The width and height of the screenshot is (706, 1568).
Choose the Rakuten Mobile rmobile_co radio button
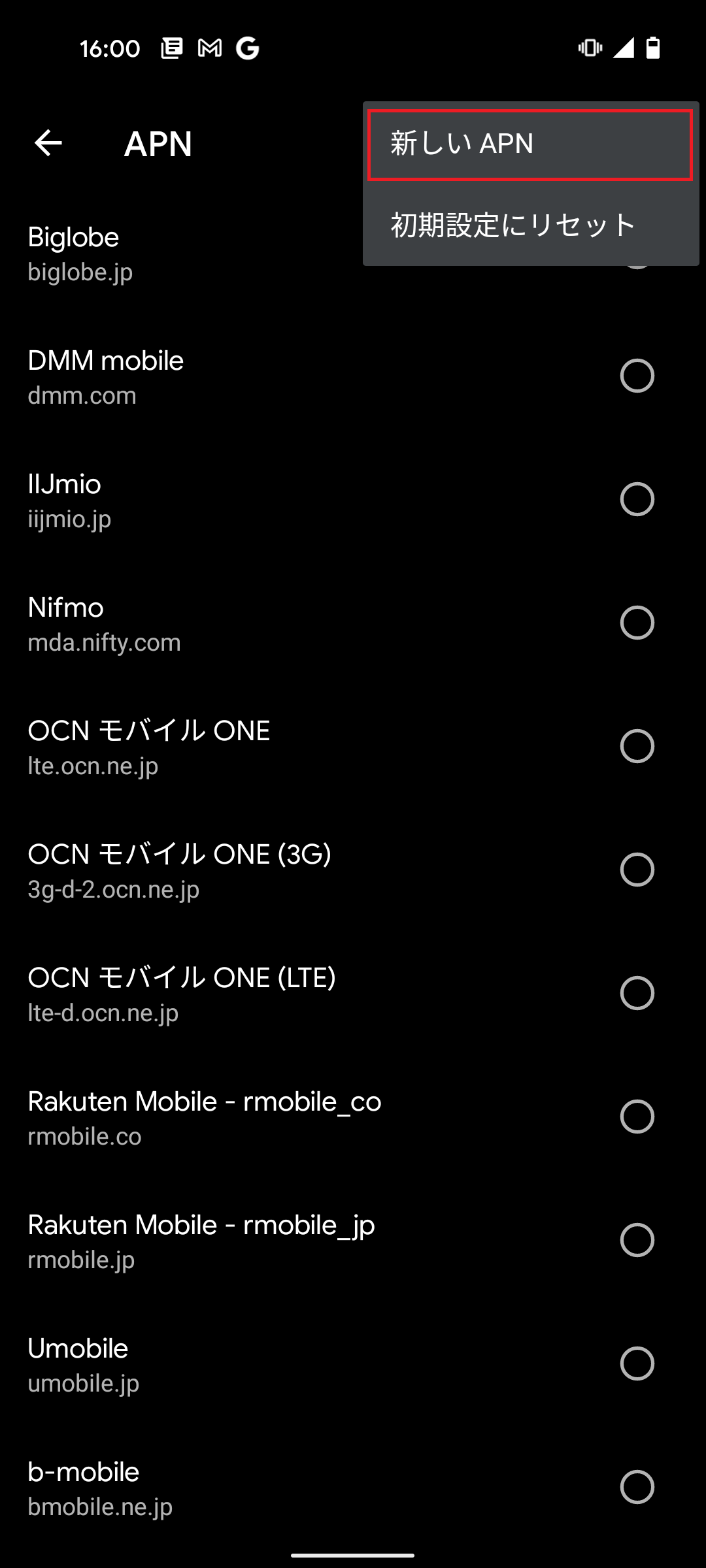pyautogui.click(x=637, y=1117)
